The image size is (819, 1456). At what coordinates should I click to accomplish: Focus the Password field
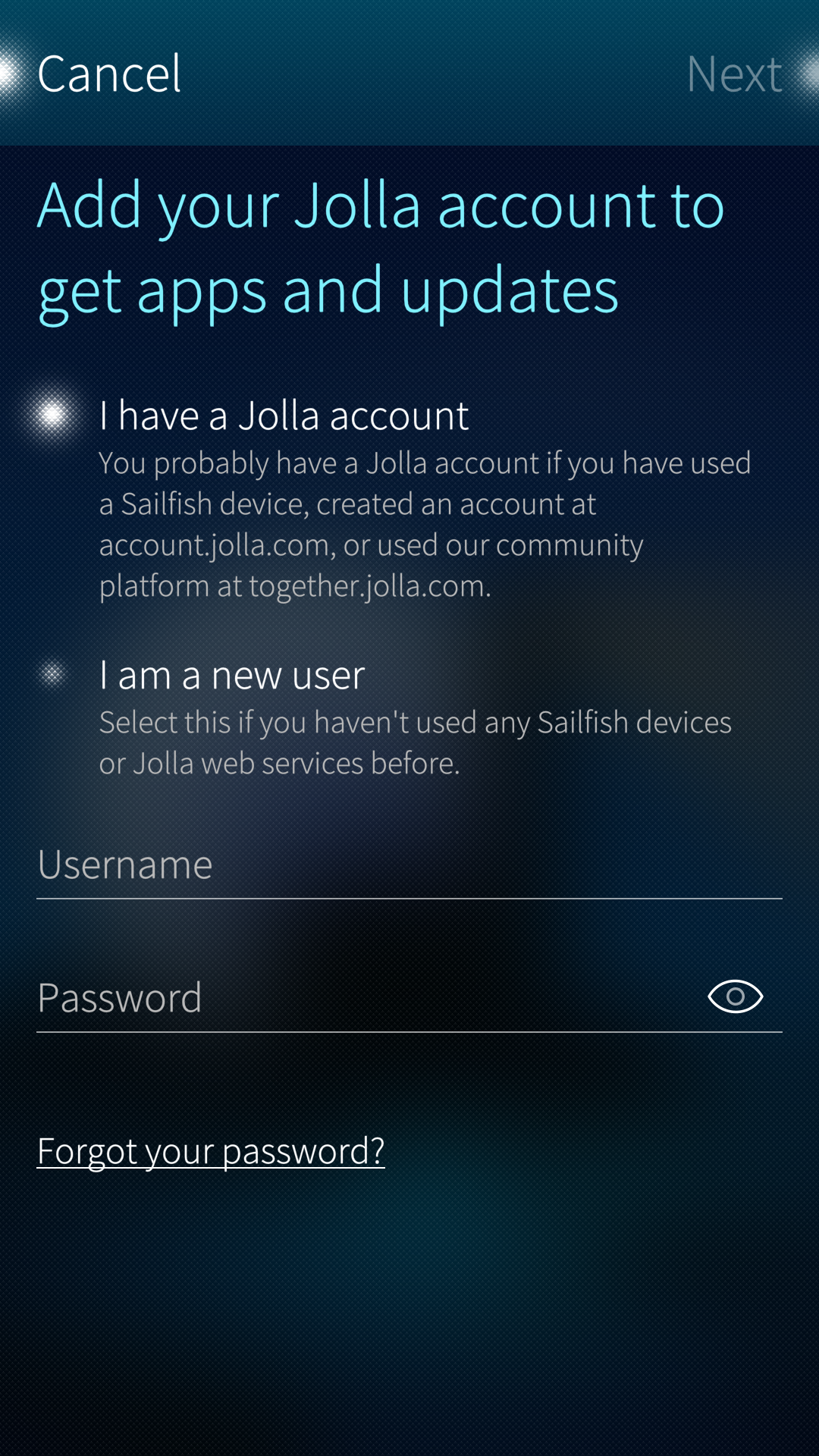[x=356, y=998]
